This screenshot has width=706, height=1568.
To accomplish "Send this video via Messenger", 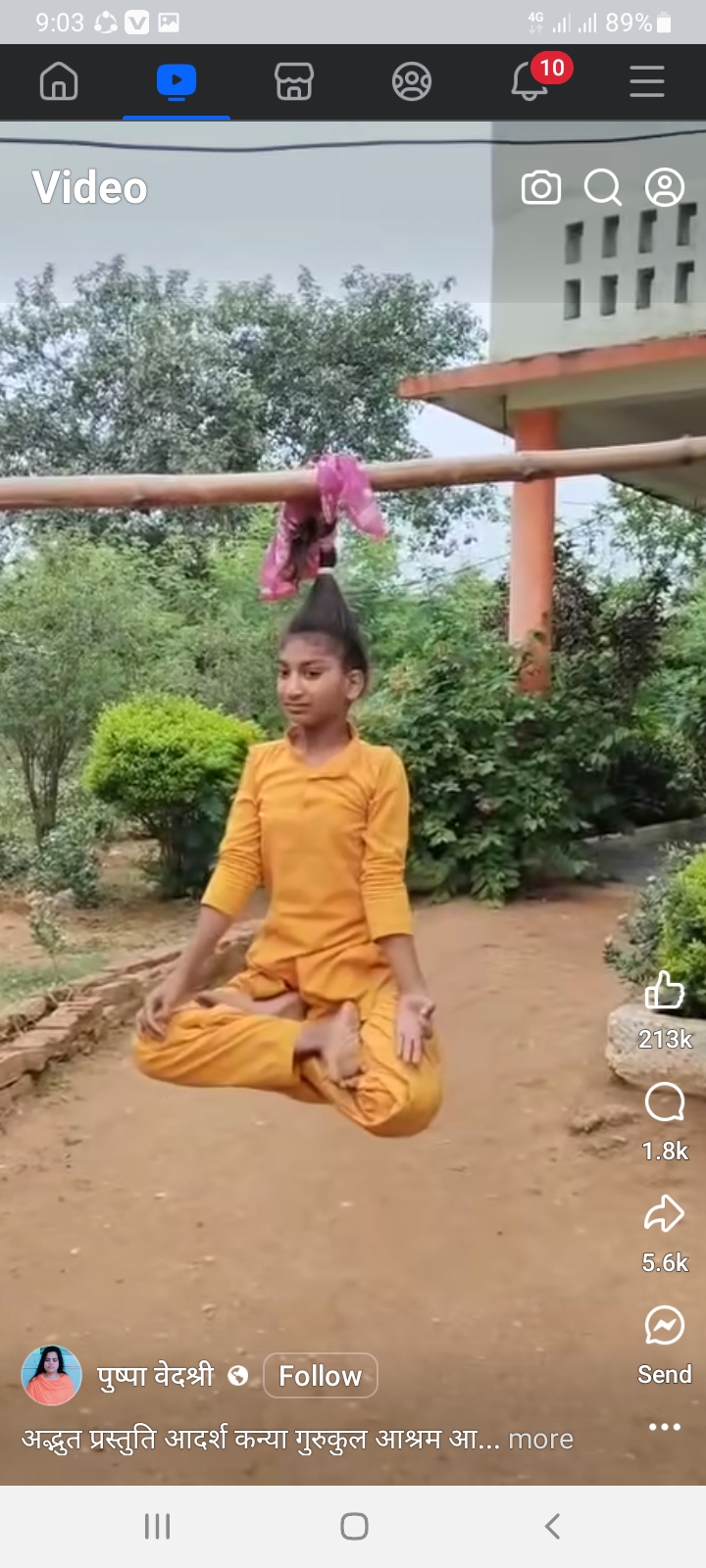I will [664, 1326].
